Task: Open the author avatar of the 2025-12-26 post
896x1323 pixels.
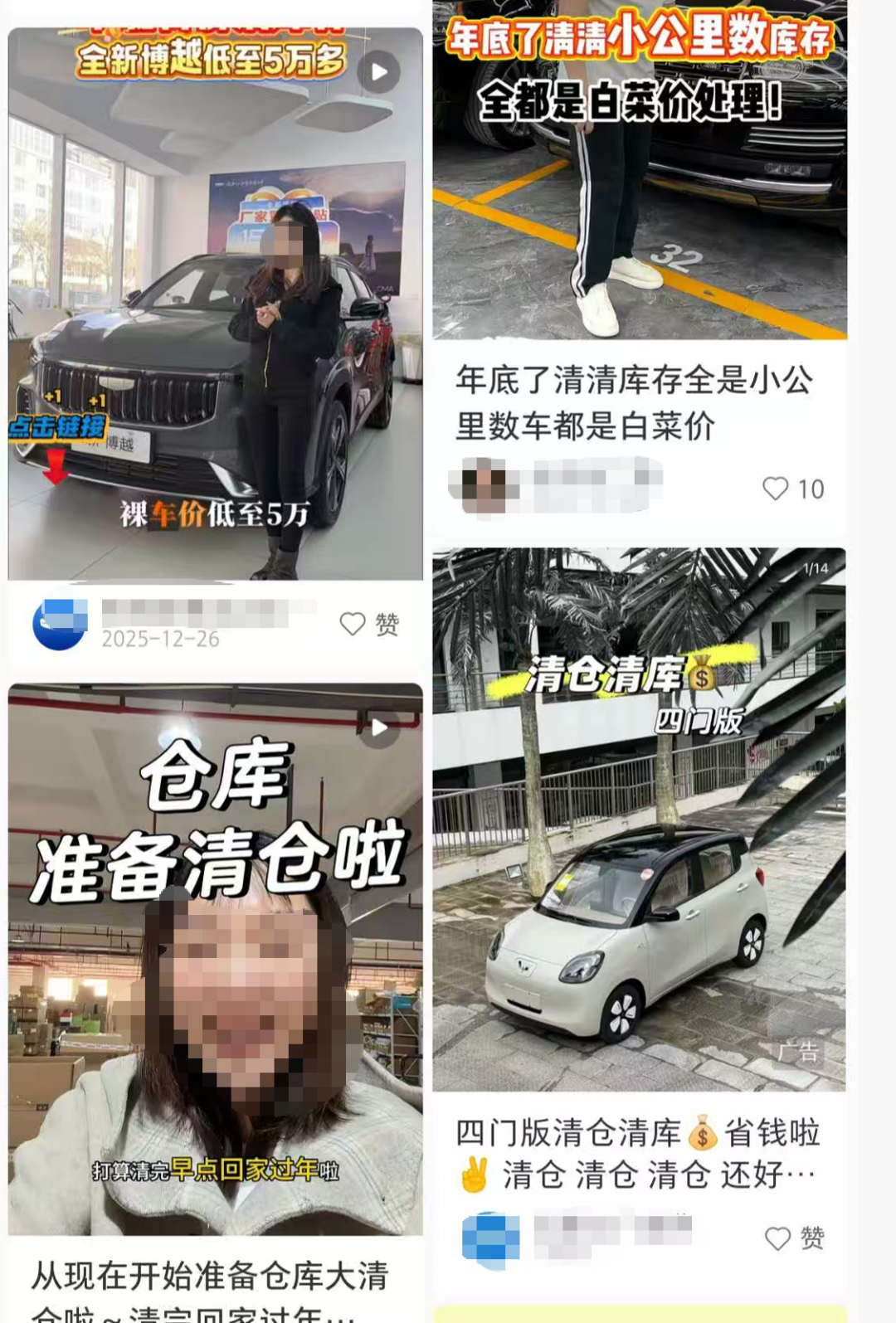Action: 60,624
